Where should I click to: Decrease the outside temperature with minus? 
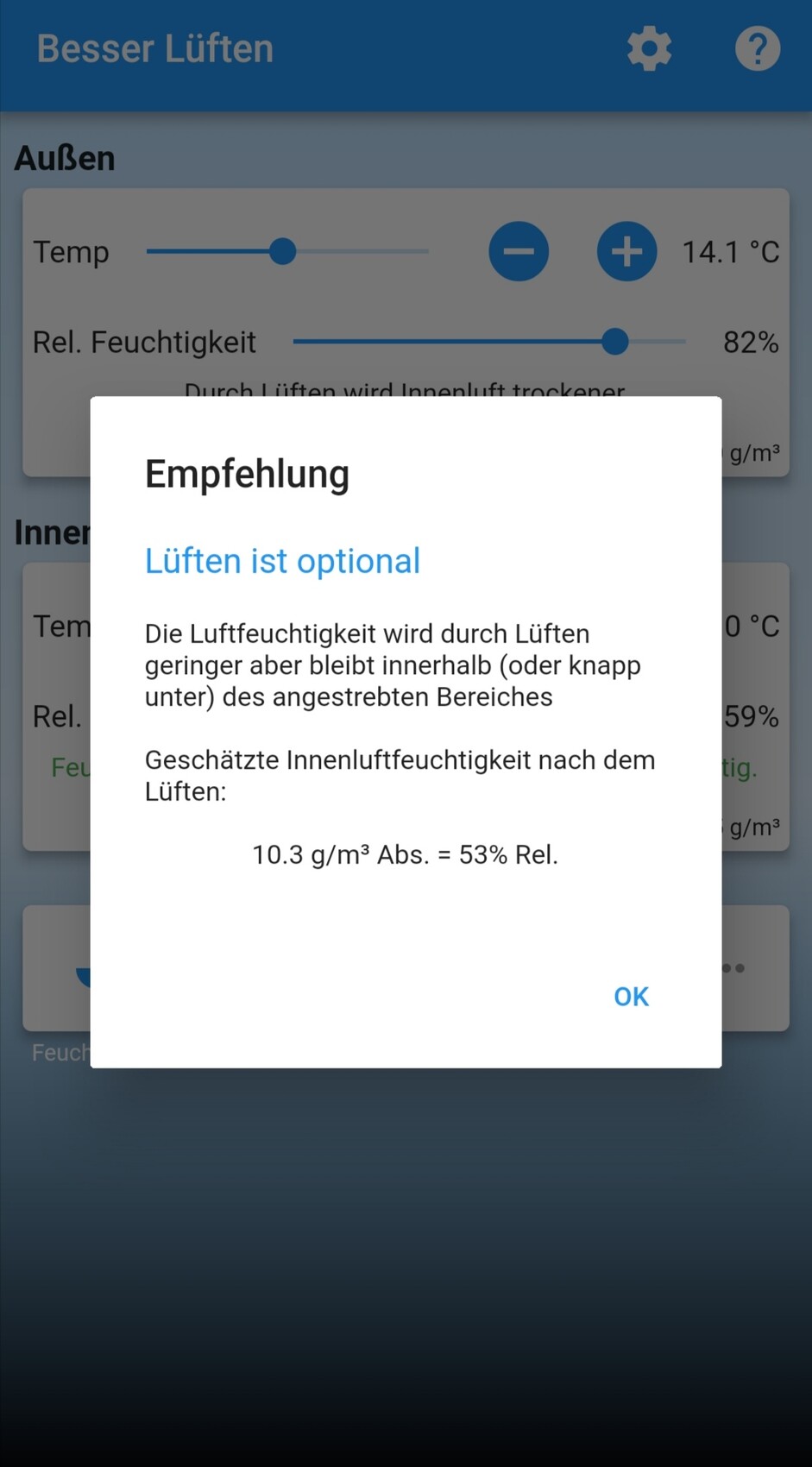point(519,252)
